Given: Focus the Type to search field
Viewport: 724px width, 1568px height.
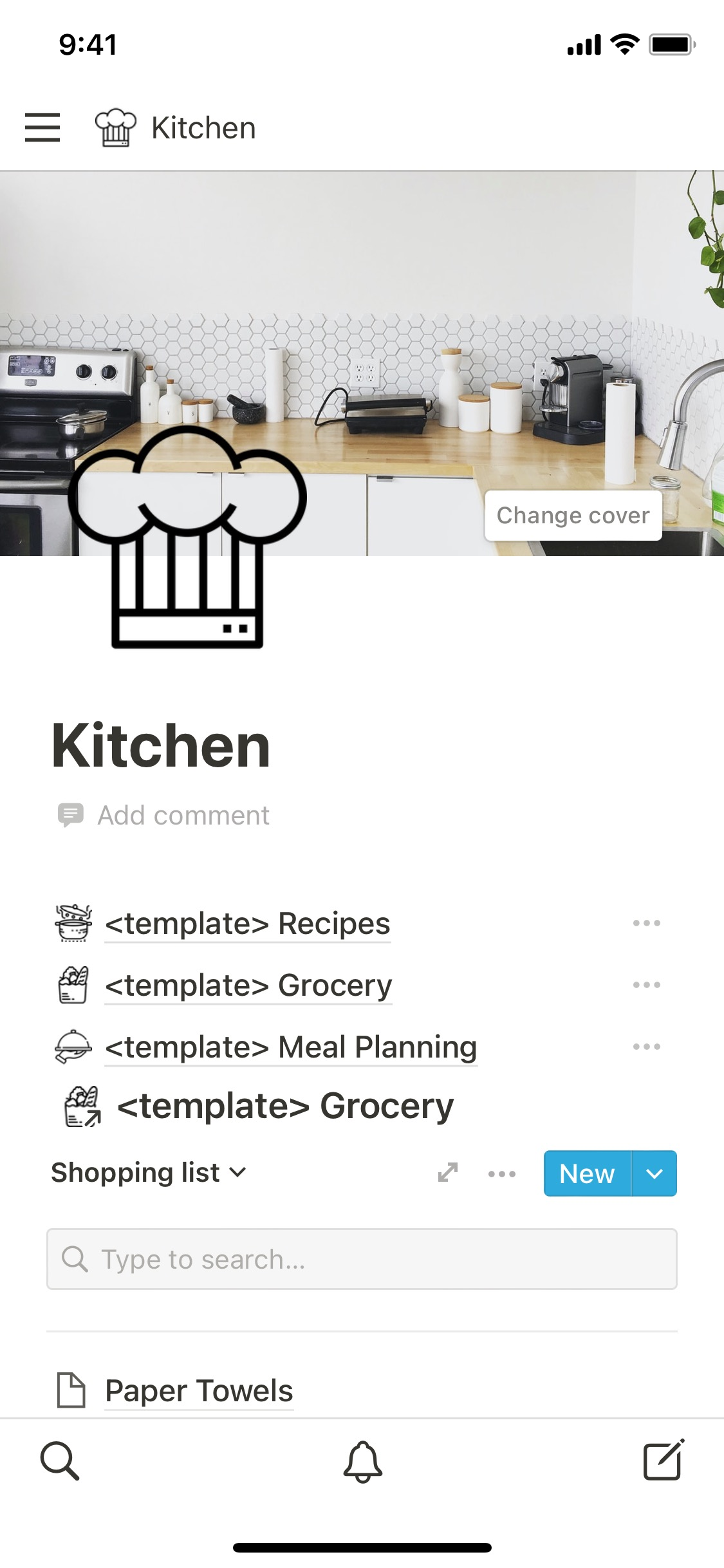Looking at the screenshot, I should [362, 1259].
